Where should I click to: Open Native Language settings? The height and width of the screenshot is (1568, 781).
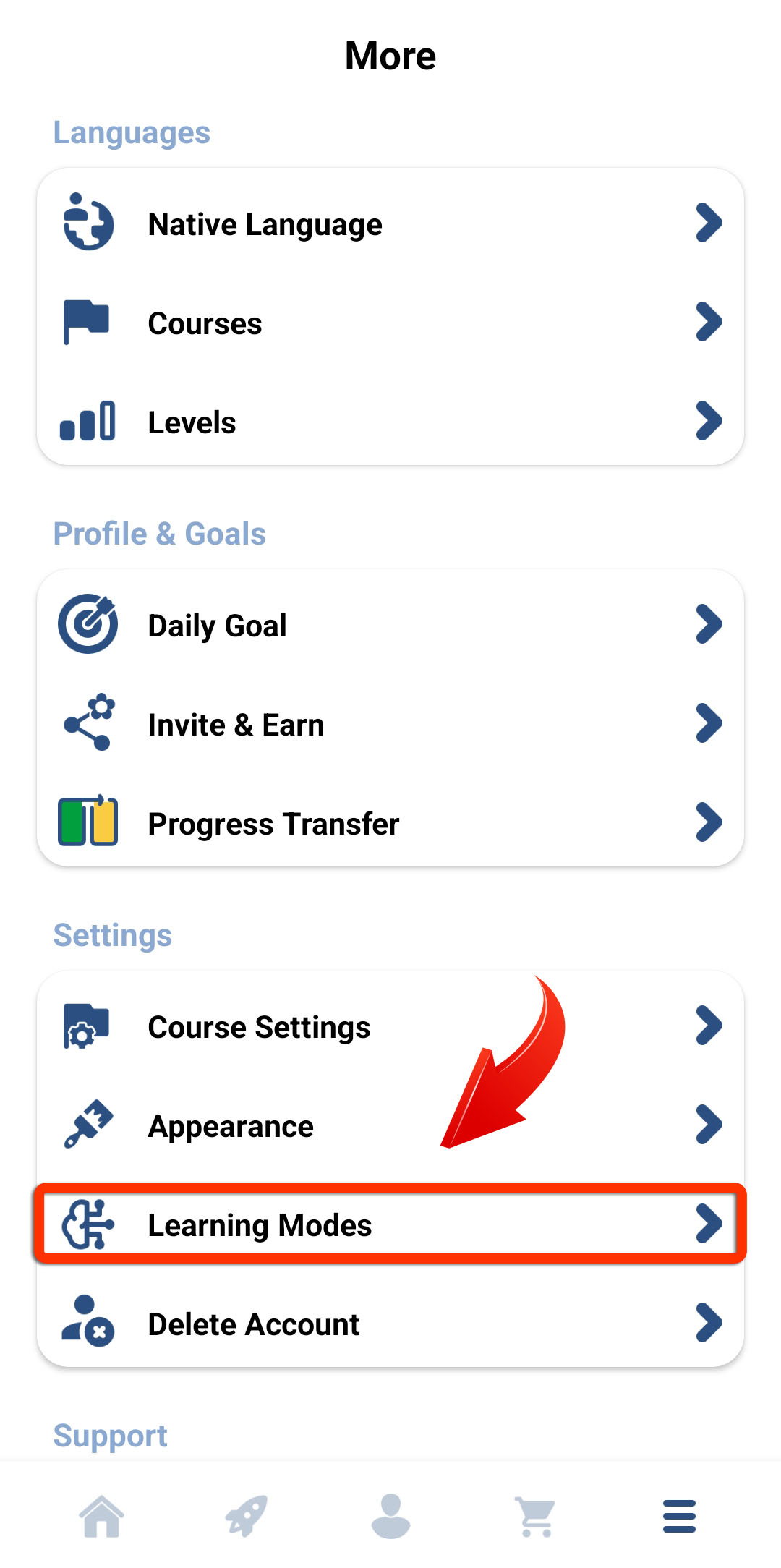[390, 223]
